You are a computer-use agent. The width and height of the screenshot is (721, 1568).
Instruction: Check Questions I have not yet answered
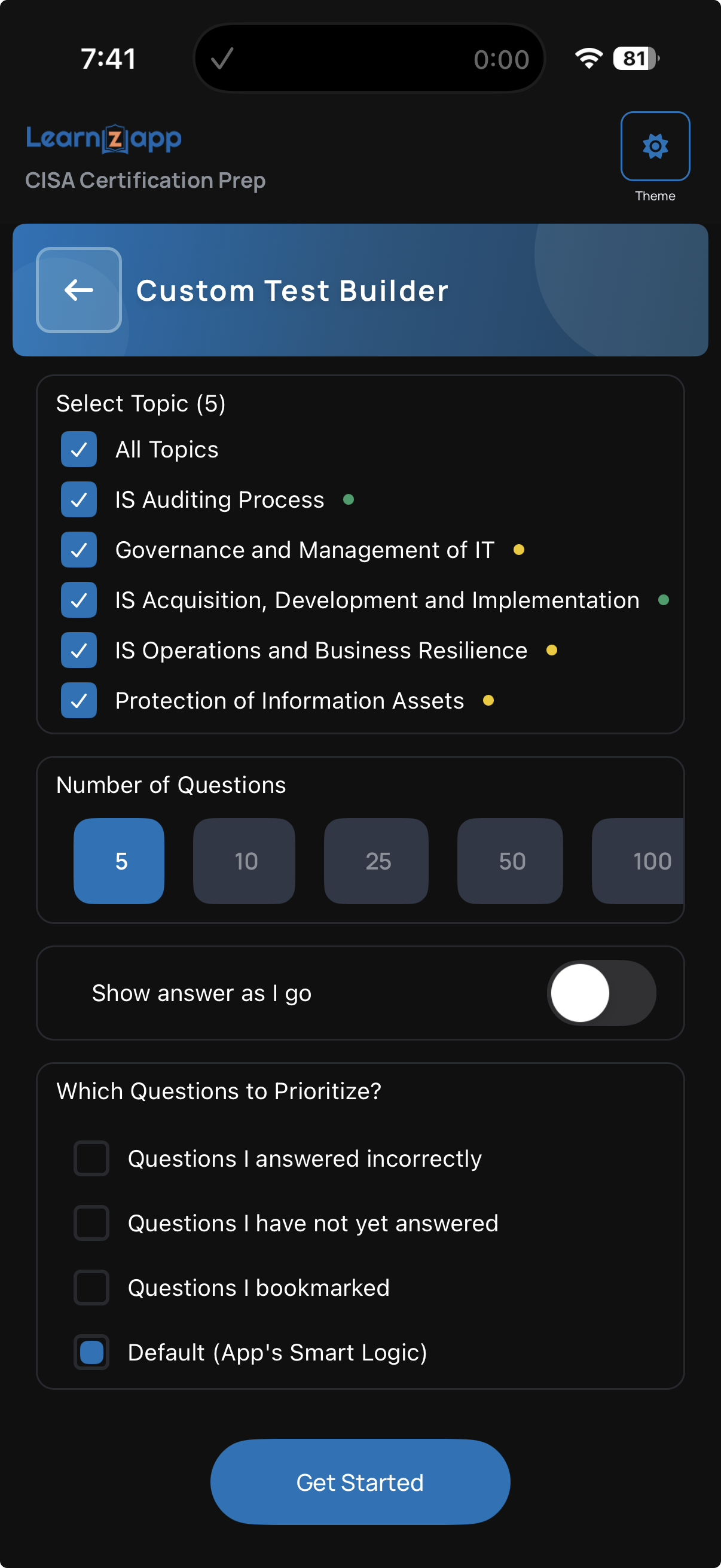[91, 1223]
